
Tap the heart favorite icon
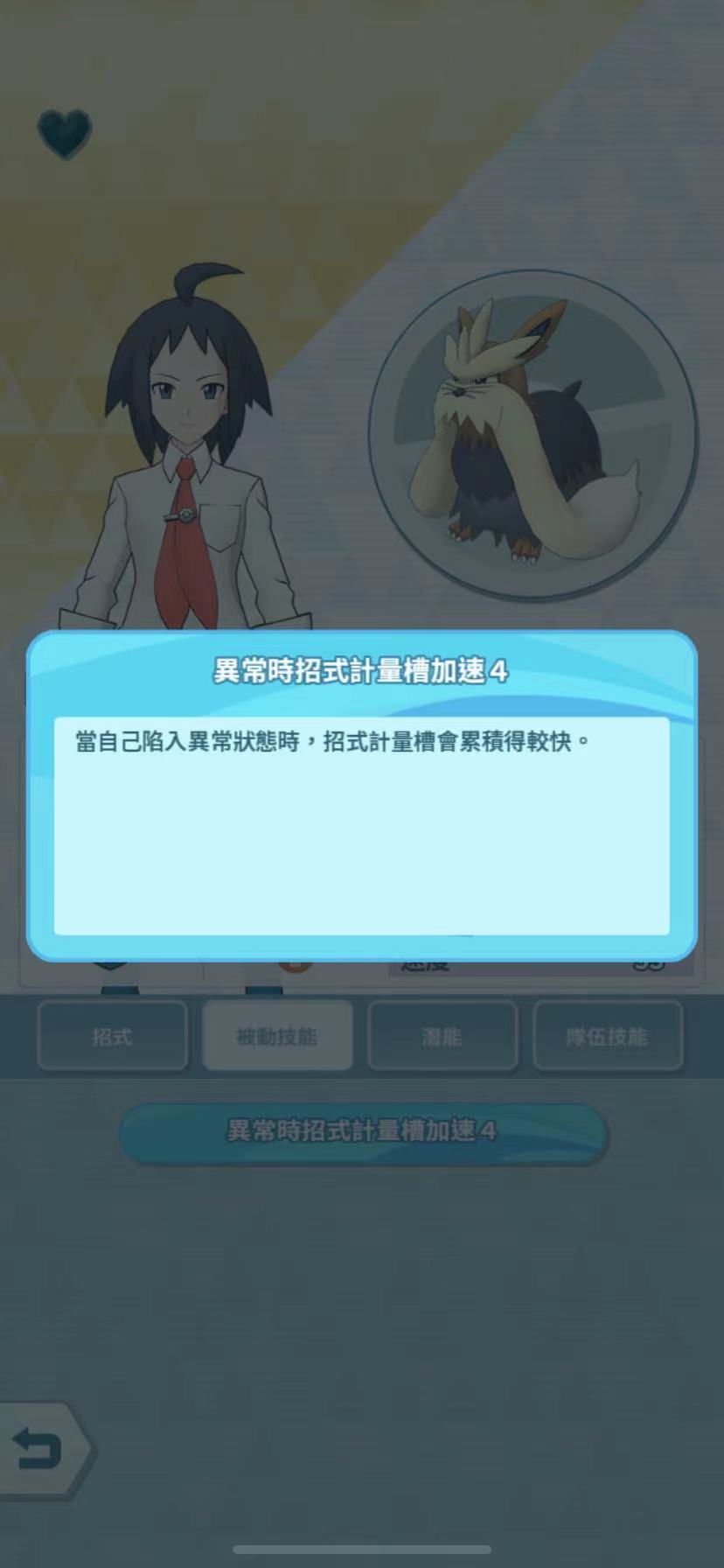64,133
